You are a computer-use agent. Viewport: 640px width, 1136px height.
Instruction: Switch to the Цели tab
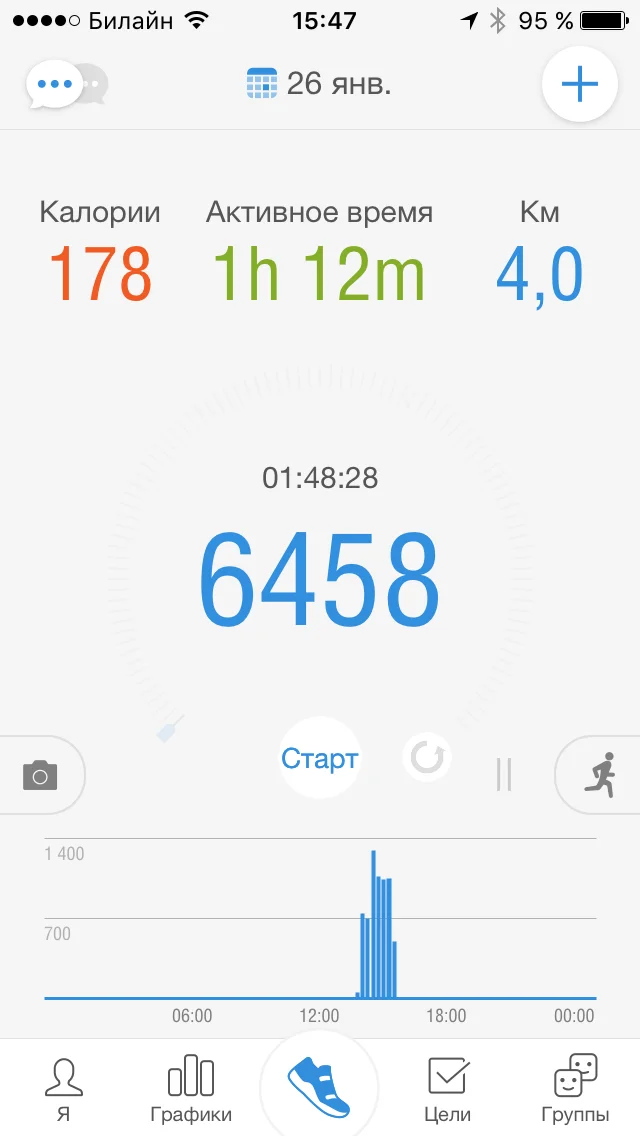pyautogui.click(x=447, y=1089)
